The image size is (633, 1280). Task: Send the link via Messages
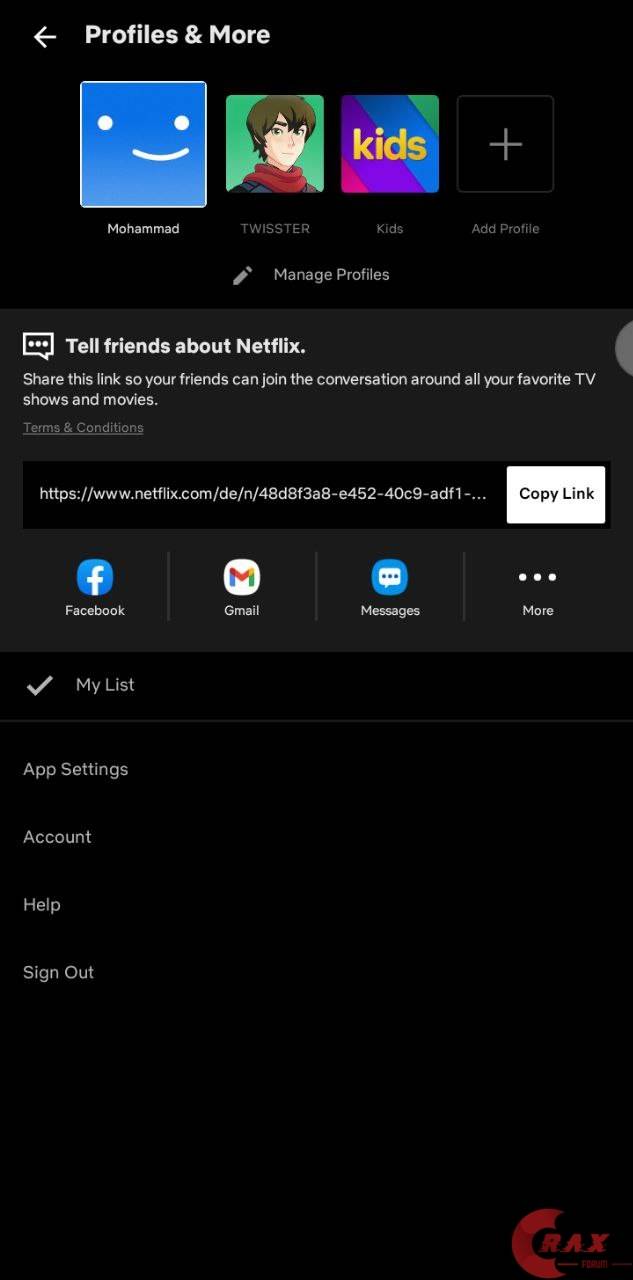390,588
